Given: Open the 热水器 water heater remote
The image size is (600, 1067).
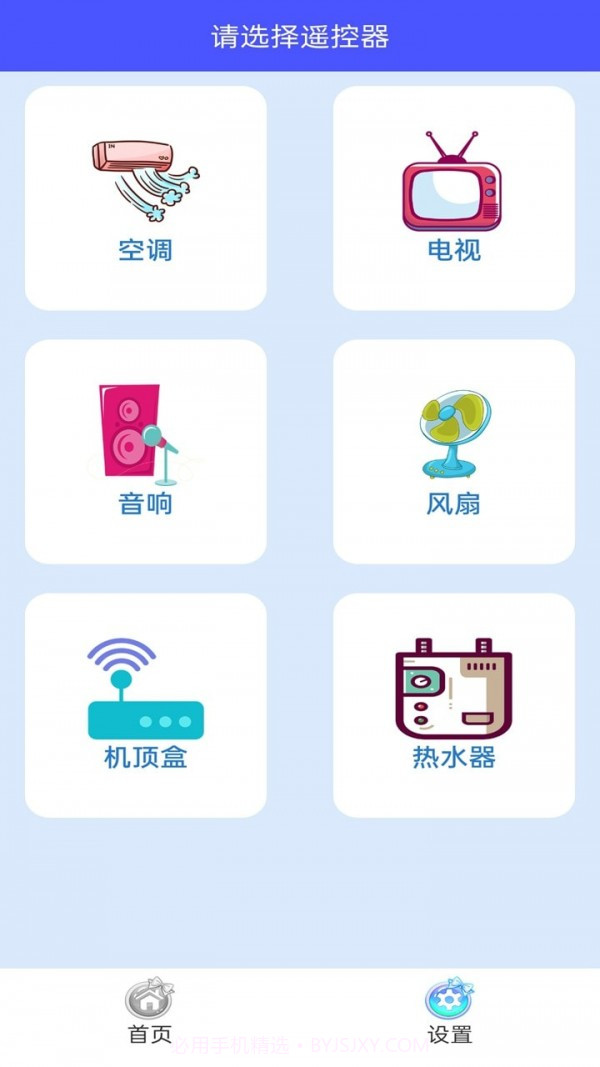Looking at the screenshot, I should click(454, 706).
